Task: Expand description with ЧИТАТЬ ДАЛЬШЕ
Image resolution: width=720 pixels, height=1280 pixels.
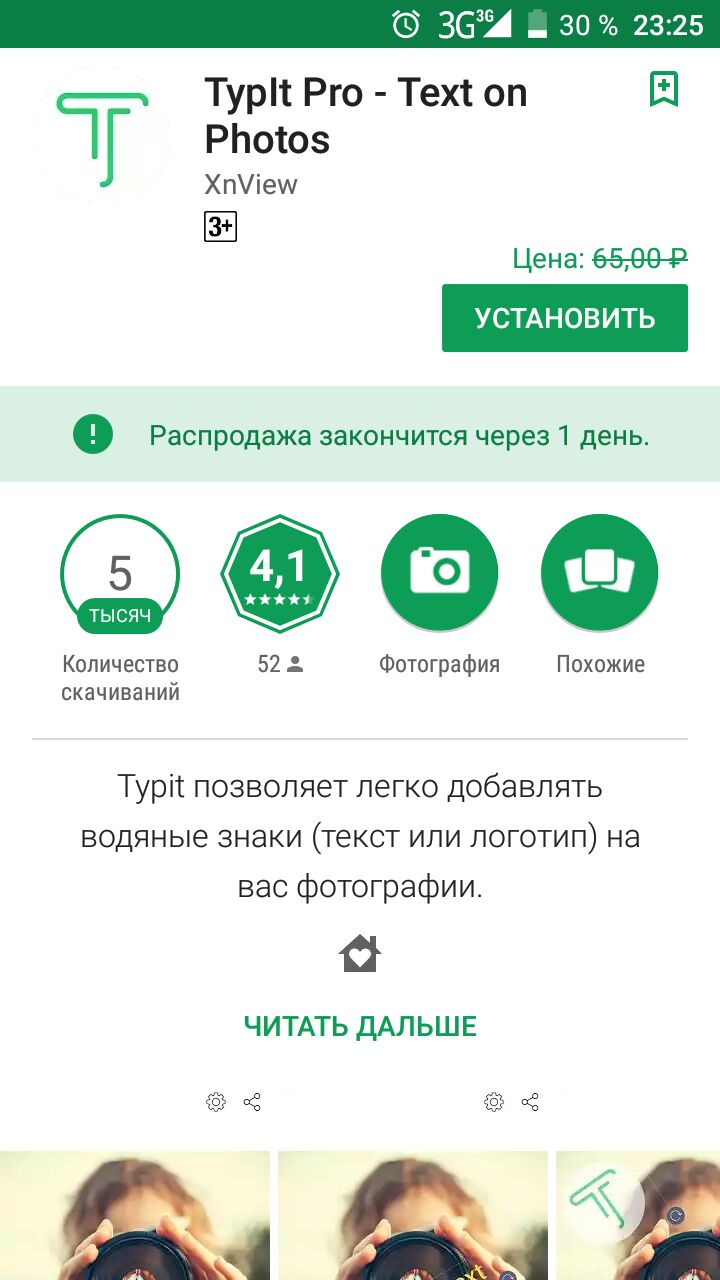Action: (360, 1026)
